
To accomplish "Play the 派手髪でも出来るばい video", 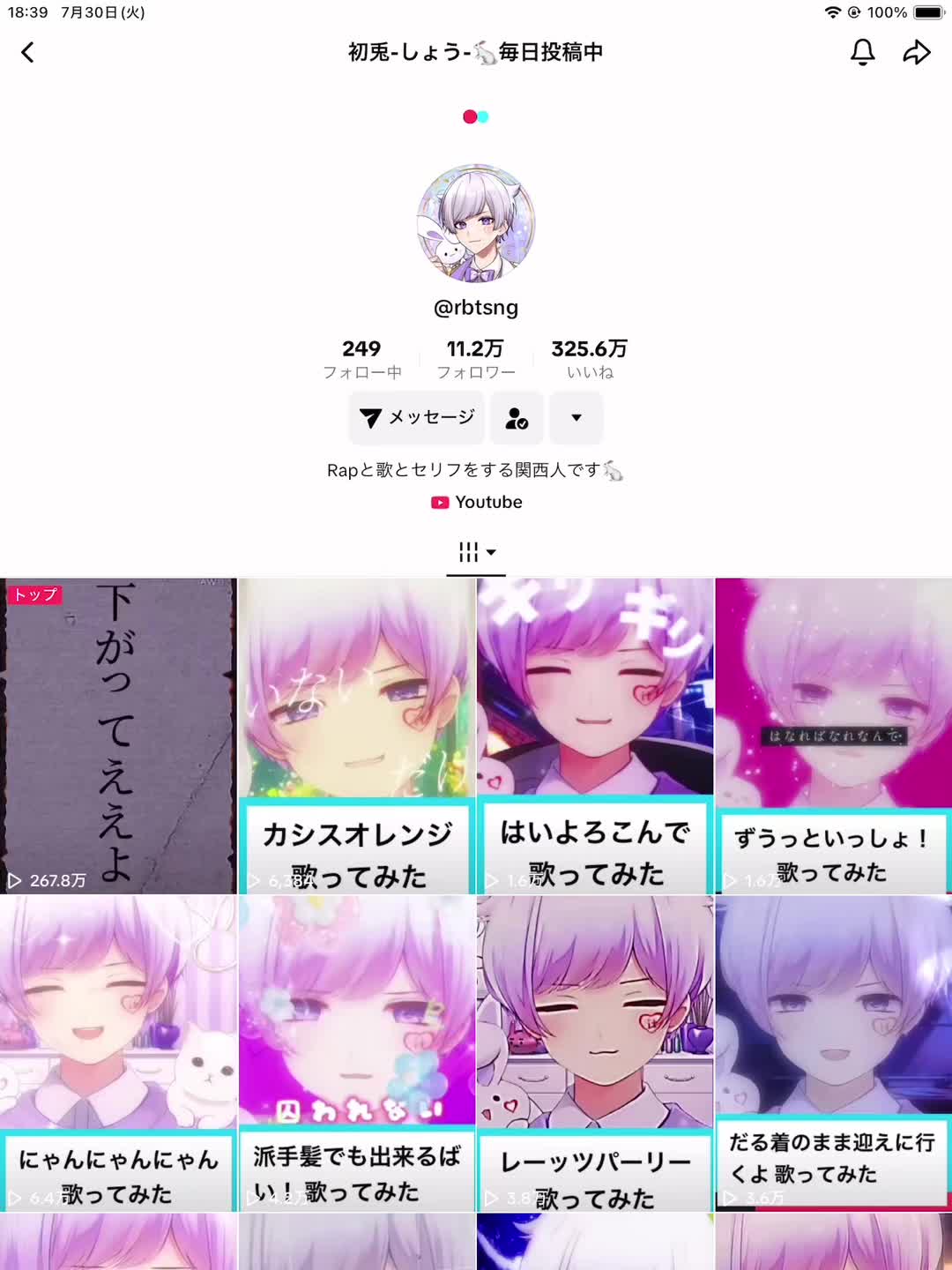I will click(x=357, y=1054).
